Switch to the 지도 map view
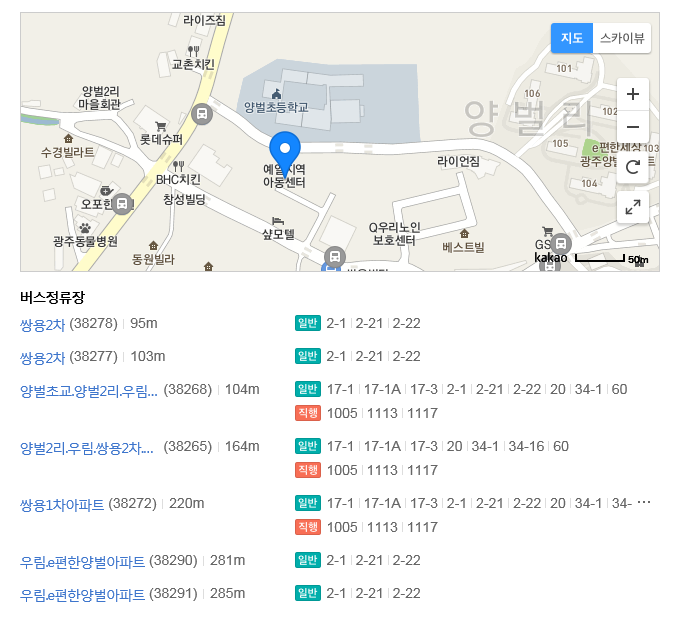This screenshot has height=622, width=684. coord(571,38)
